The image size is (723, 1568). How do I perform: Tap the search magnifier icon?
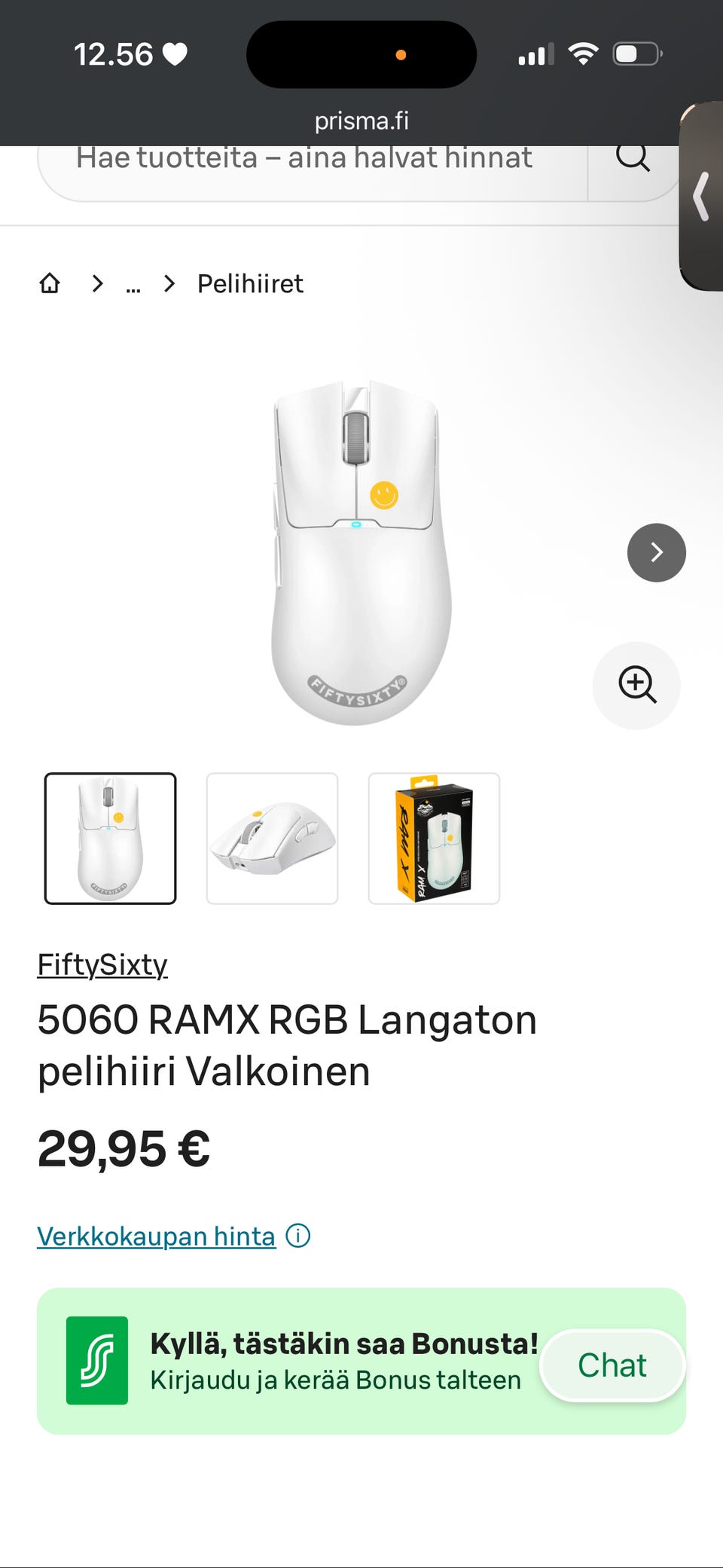[633, 157]
